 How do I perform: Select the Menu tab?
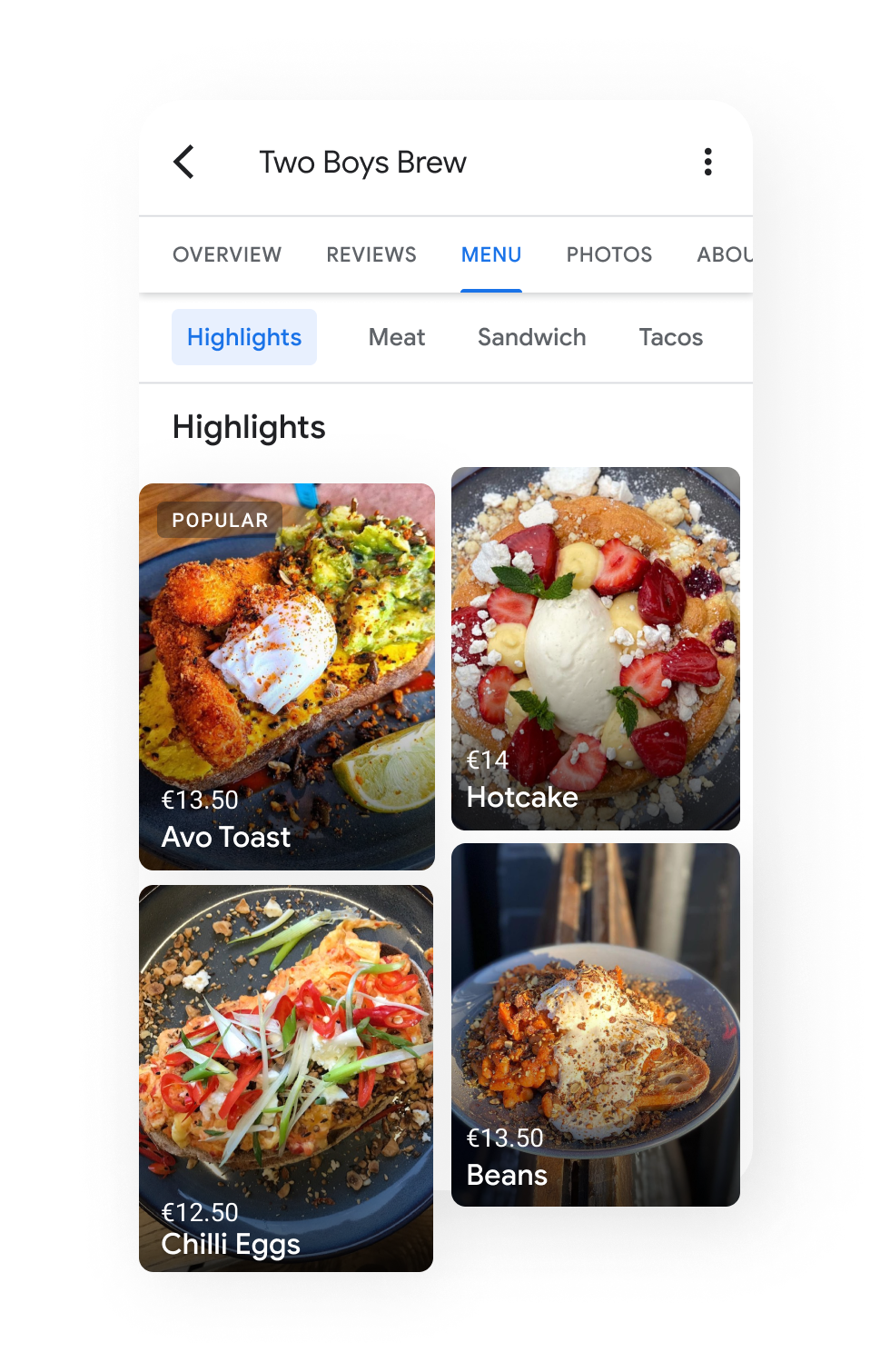[491, 254]
